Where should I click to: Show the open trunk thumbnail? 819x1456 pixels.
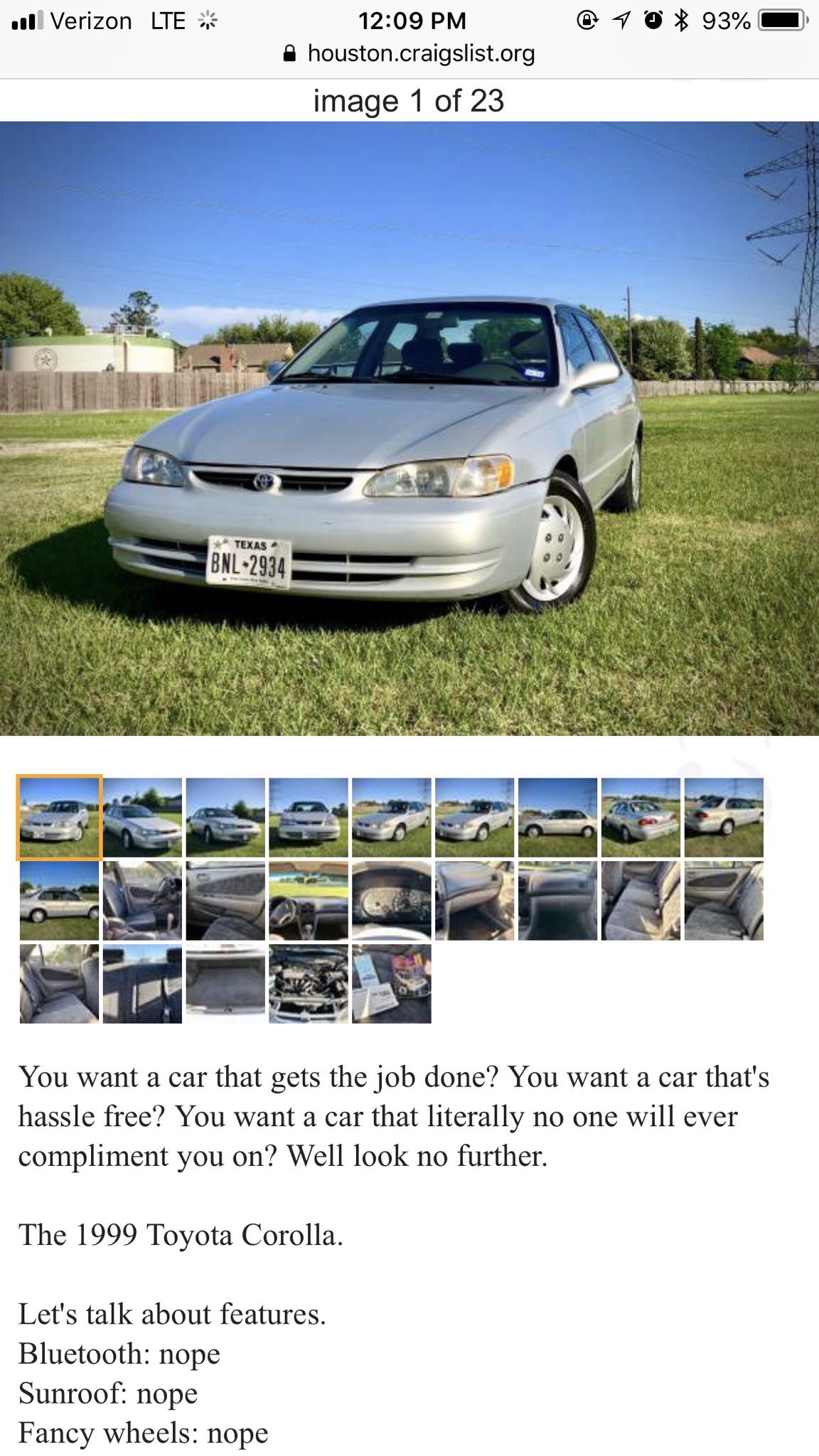(225, 984)
